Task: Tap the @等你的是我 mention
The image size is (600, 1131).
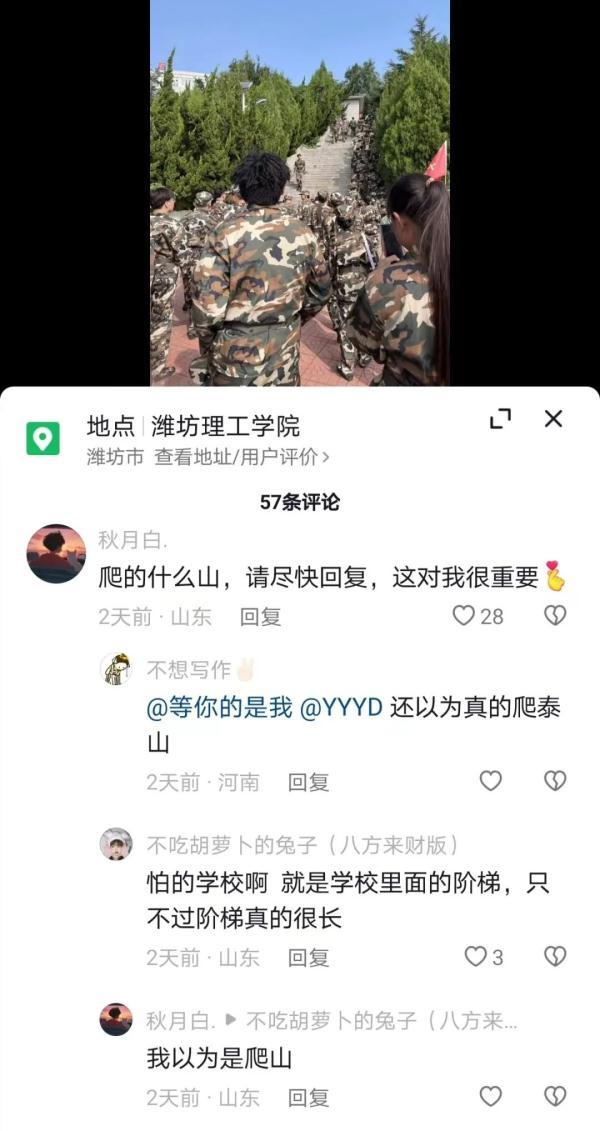Action: [x=219, y=707]
